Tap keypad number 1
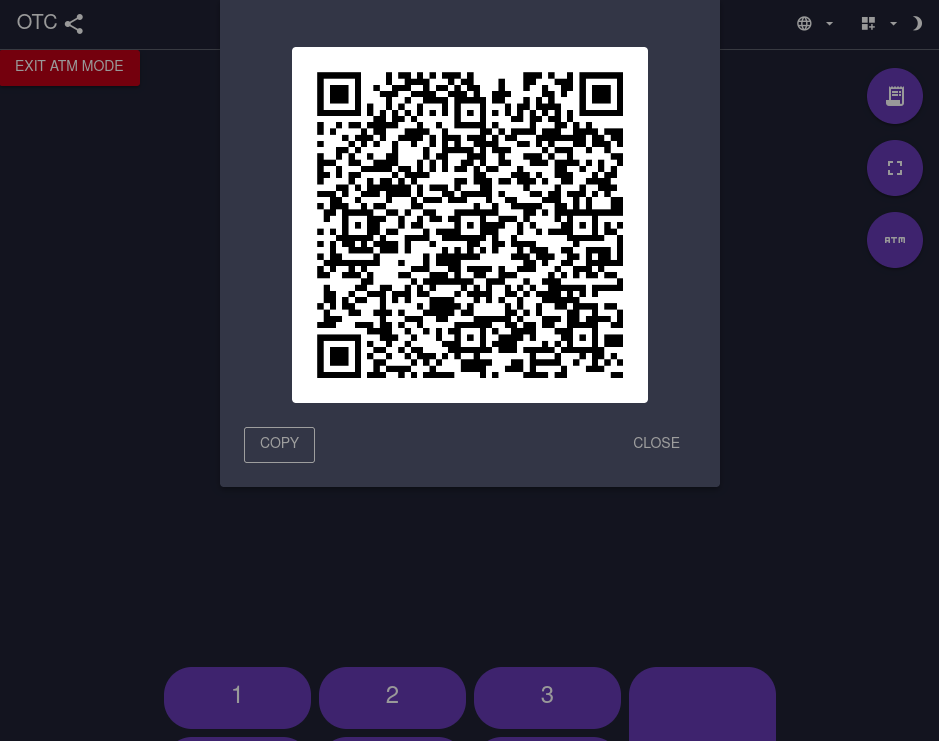This screenshot has height=741, width=939. (x=237, y=696)
